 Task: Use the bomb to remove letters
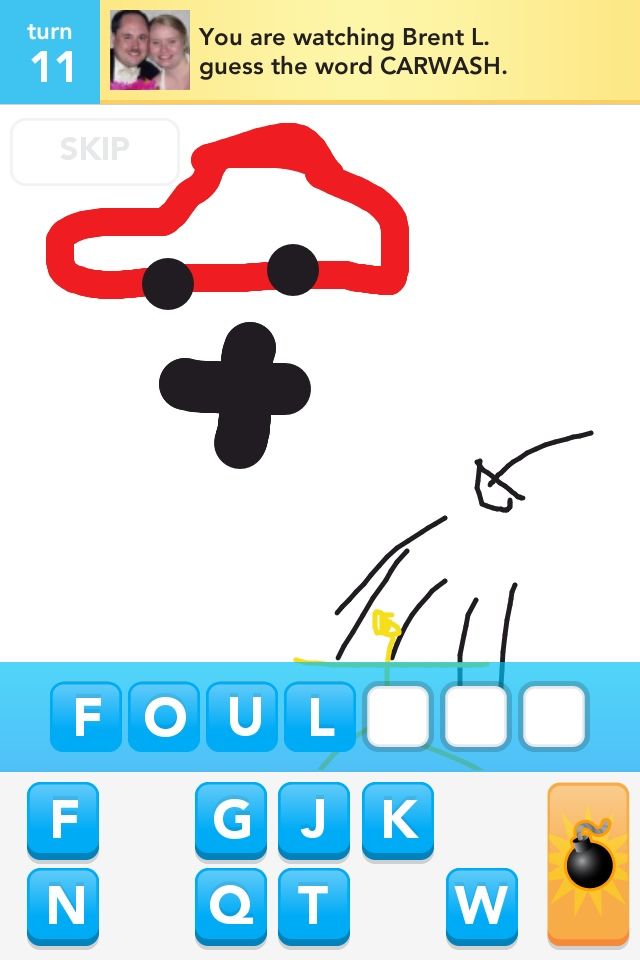tap(588, 864)
